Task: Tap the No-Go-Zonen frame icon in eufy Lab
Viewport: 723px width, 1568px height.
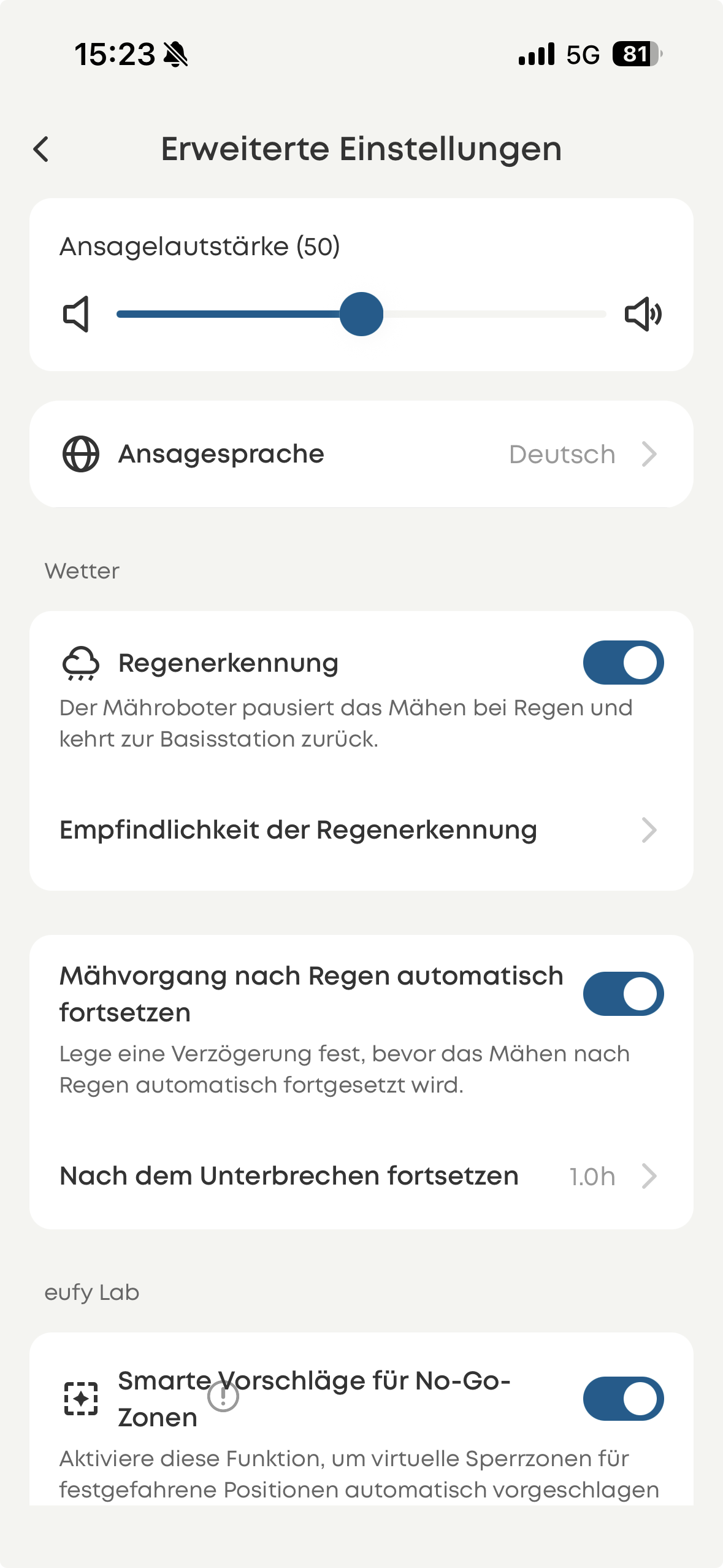Action: pos(81,1399)
